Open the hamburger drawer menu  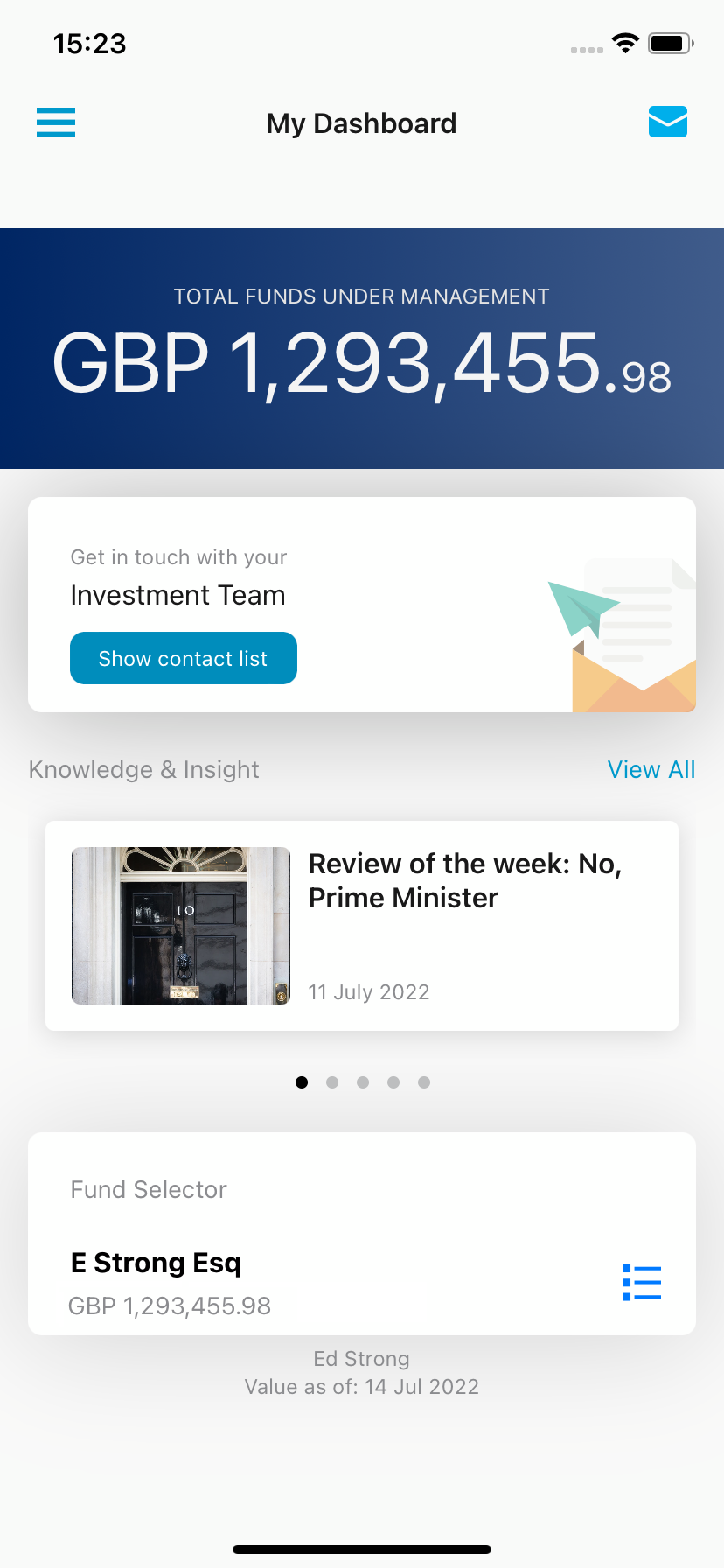click(x=56, y=122)
